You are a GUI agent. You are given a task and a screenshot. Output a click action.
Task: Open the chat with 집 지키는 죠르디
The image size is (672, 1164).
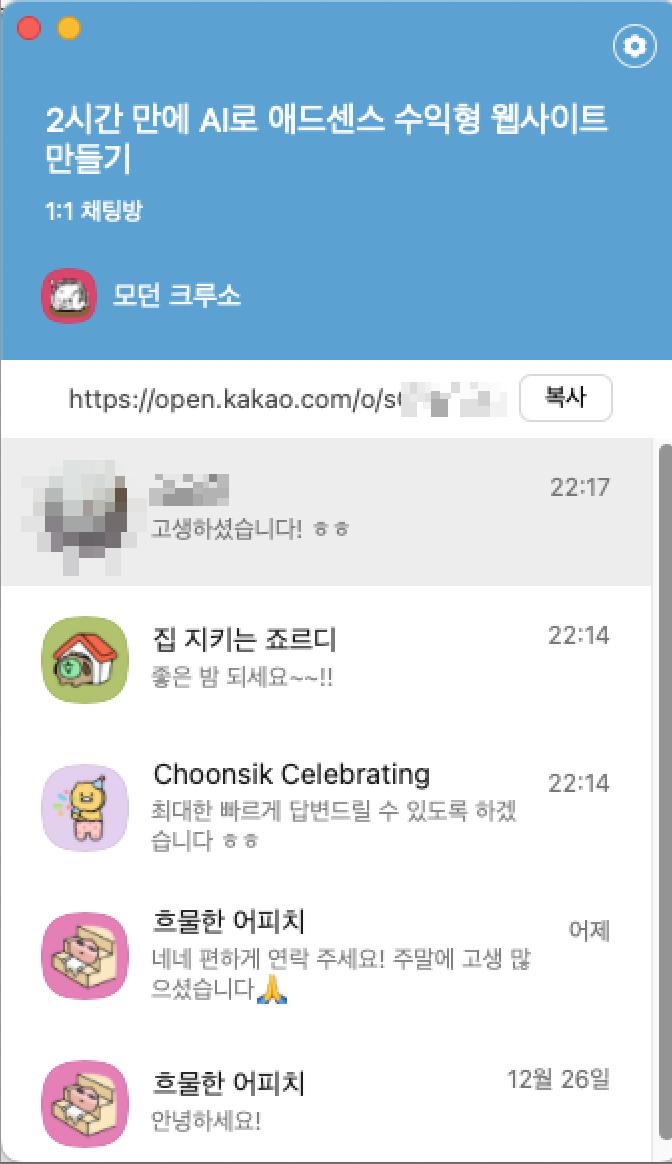pos(330,658)
